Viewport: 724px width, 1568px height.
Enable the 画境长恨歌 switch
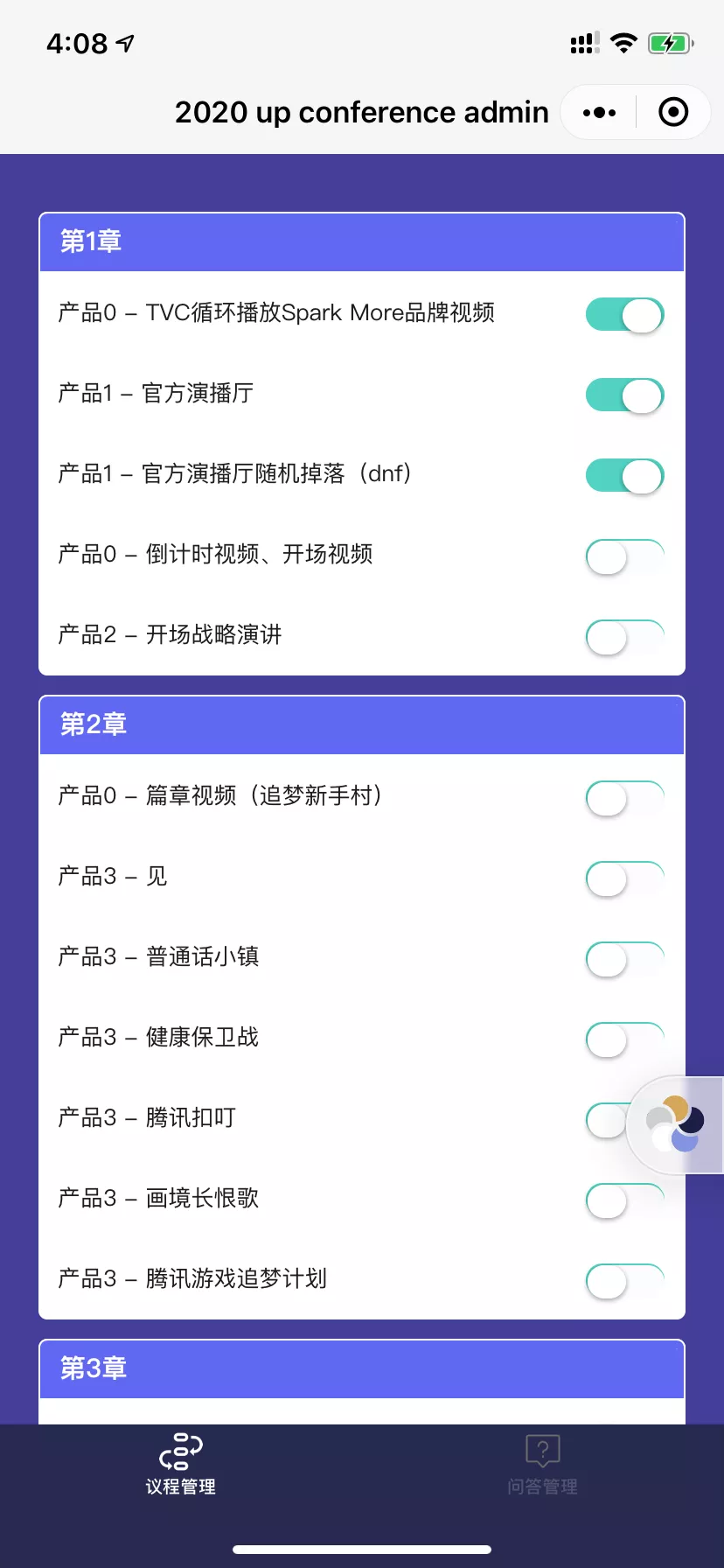tap(624, 1200)
